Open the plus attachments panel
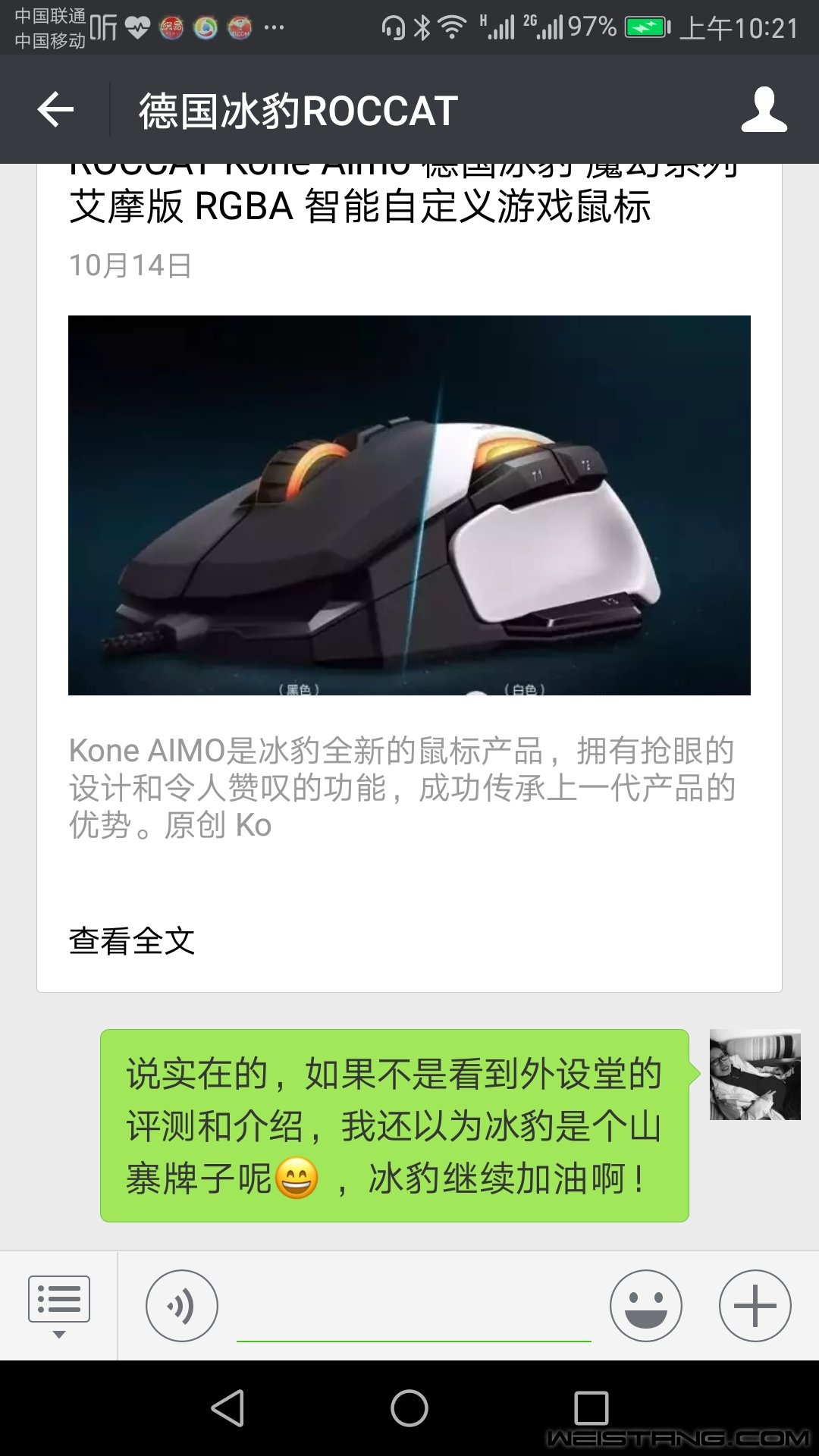The height and width of the screenshot is (1456, 819). 755,1306
